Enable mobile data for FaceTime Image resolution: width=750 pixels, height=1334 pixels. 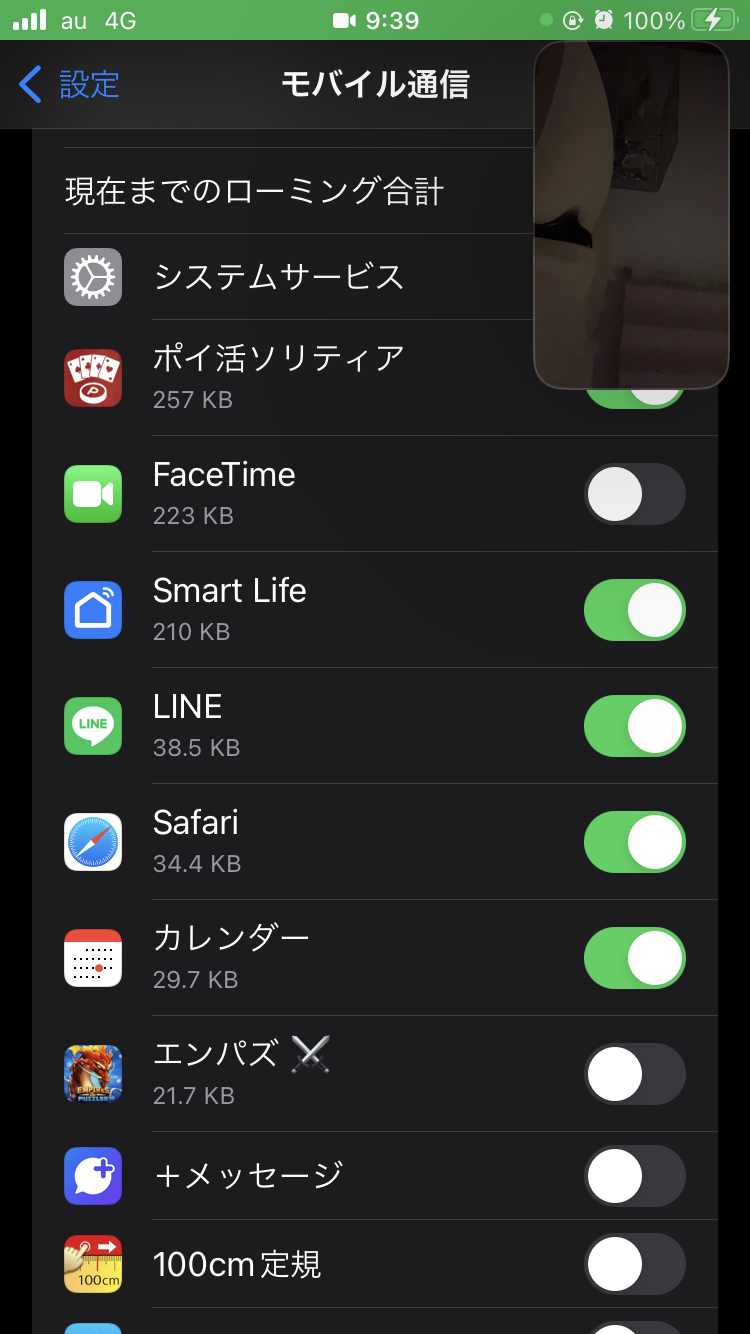[x=634, y=494]
